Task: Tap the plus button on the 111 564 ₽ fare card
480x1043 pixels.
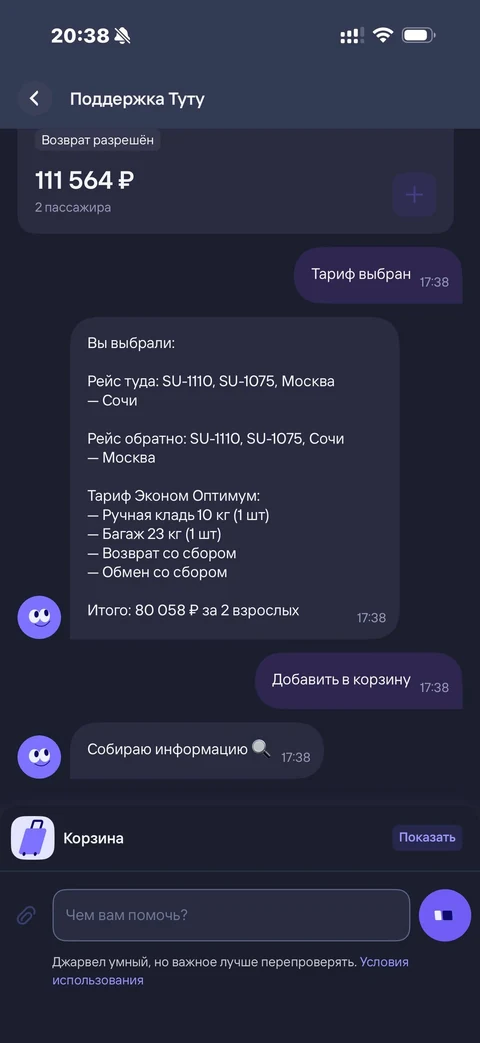Action: point(414,195)
